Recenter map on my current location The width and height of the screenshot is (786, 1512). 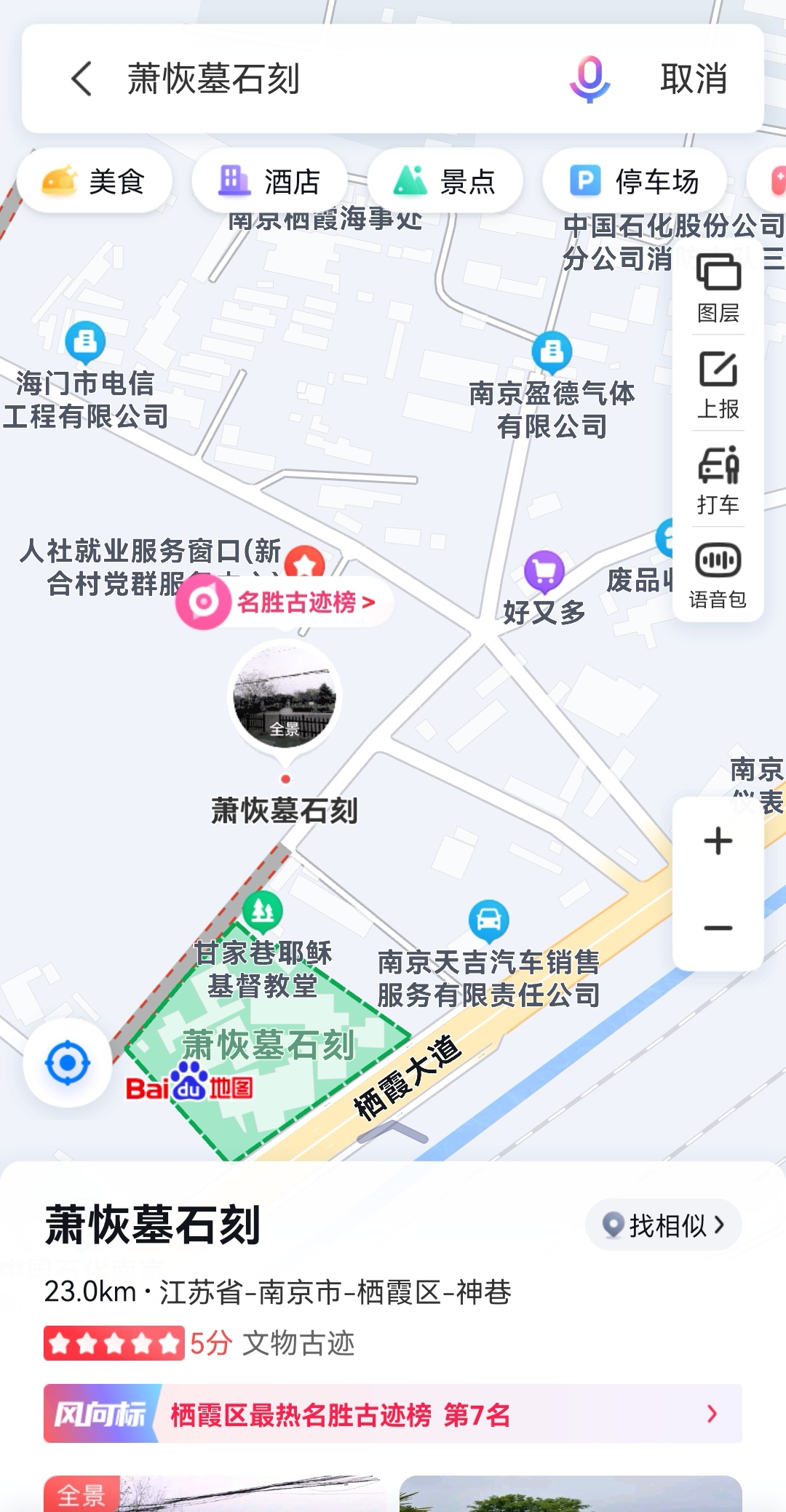pos(68,1063)
